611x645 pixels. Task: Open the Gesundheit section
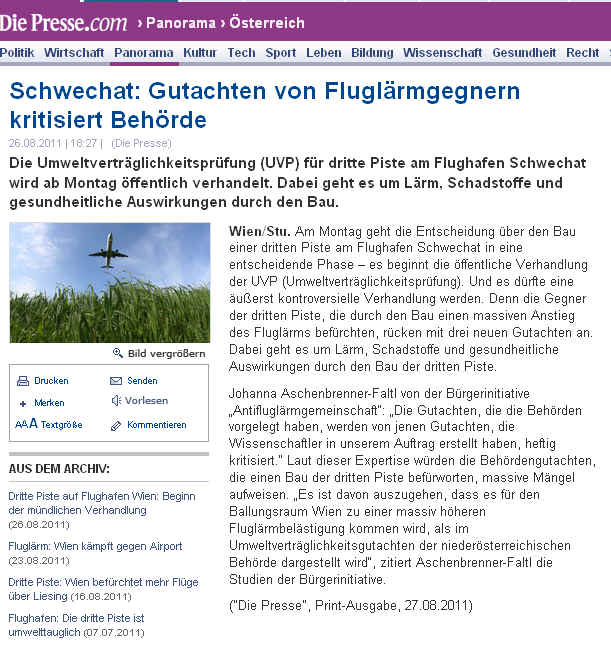[x=523, y=53]
